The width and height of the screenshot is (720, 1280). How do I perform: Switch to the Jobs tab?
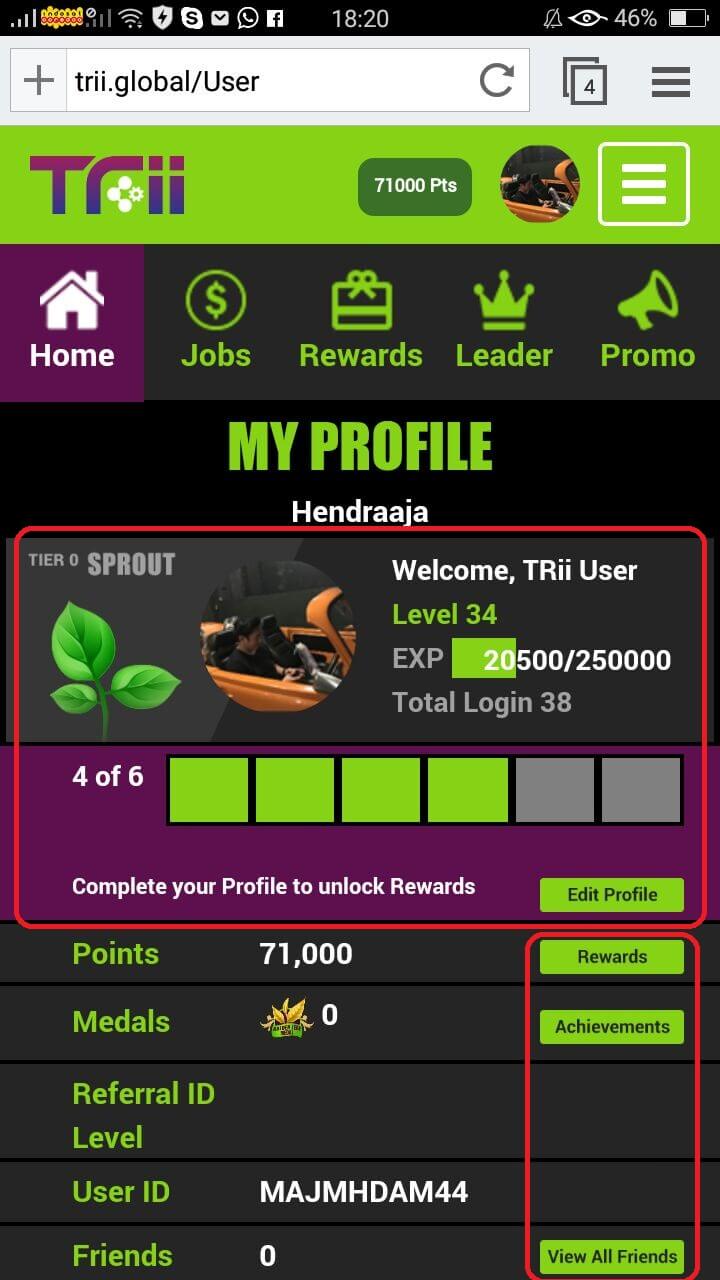click(x=216, y=323)
